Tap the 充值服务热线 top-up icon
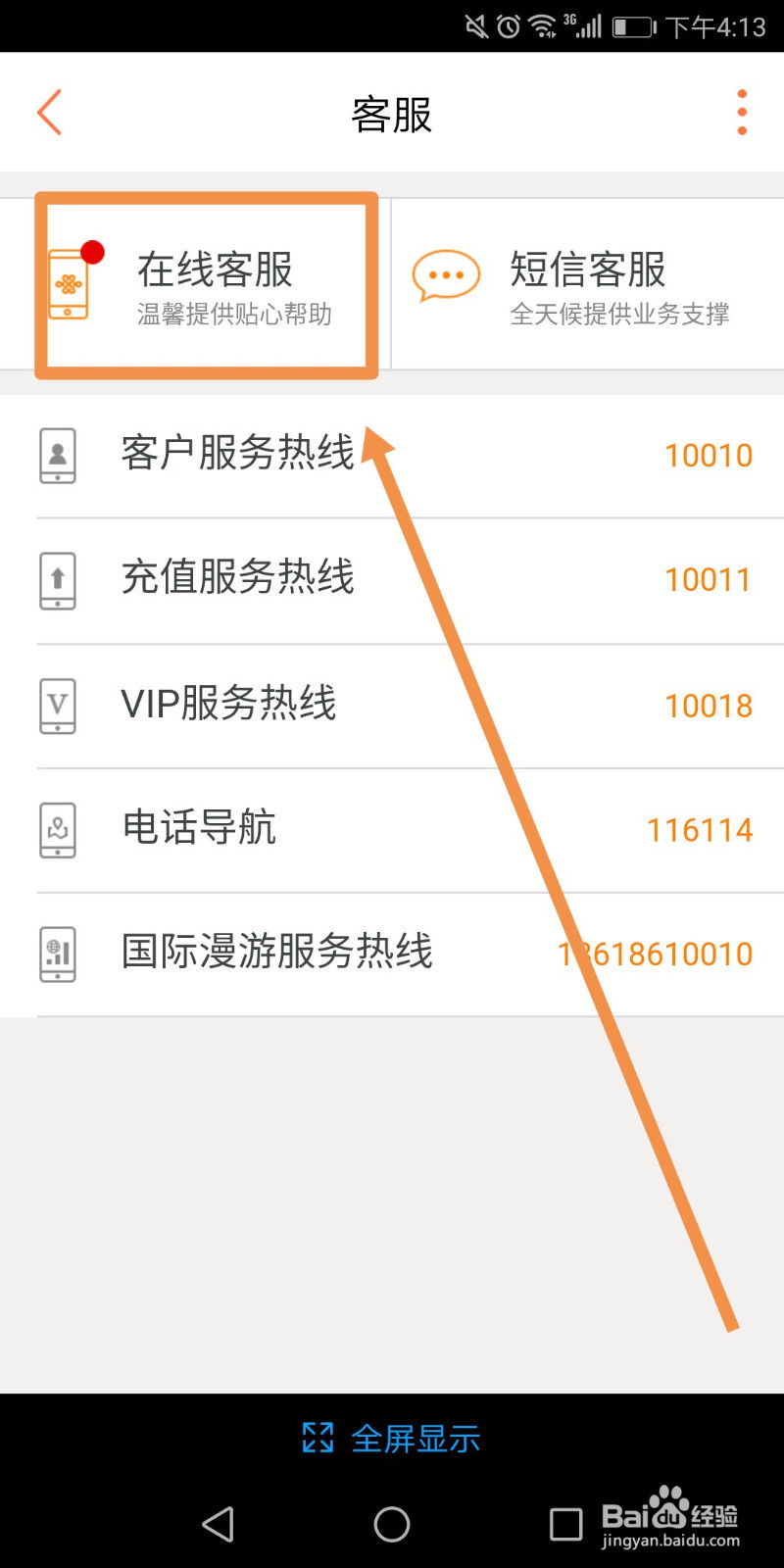Image resolution: width=784 pixels, height=1568 pixels. tap(57, 580)
